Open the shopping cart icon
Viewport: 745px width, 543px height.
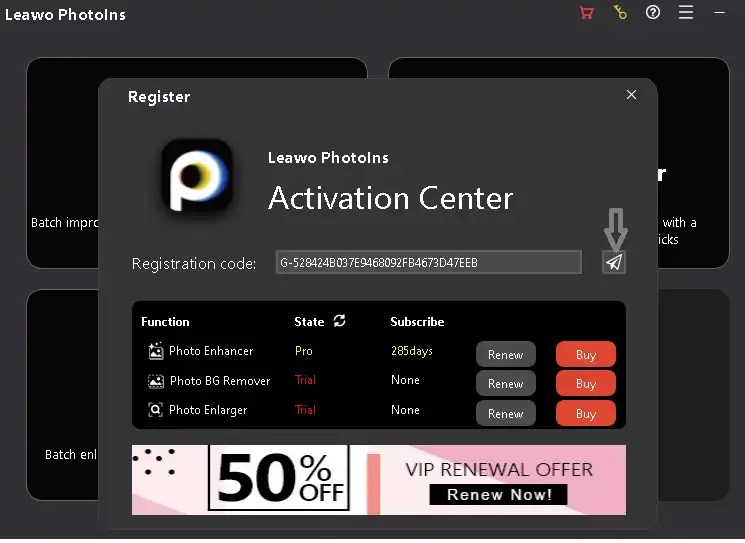tap(587, 13)
